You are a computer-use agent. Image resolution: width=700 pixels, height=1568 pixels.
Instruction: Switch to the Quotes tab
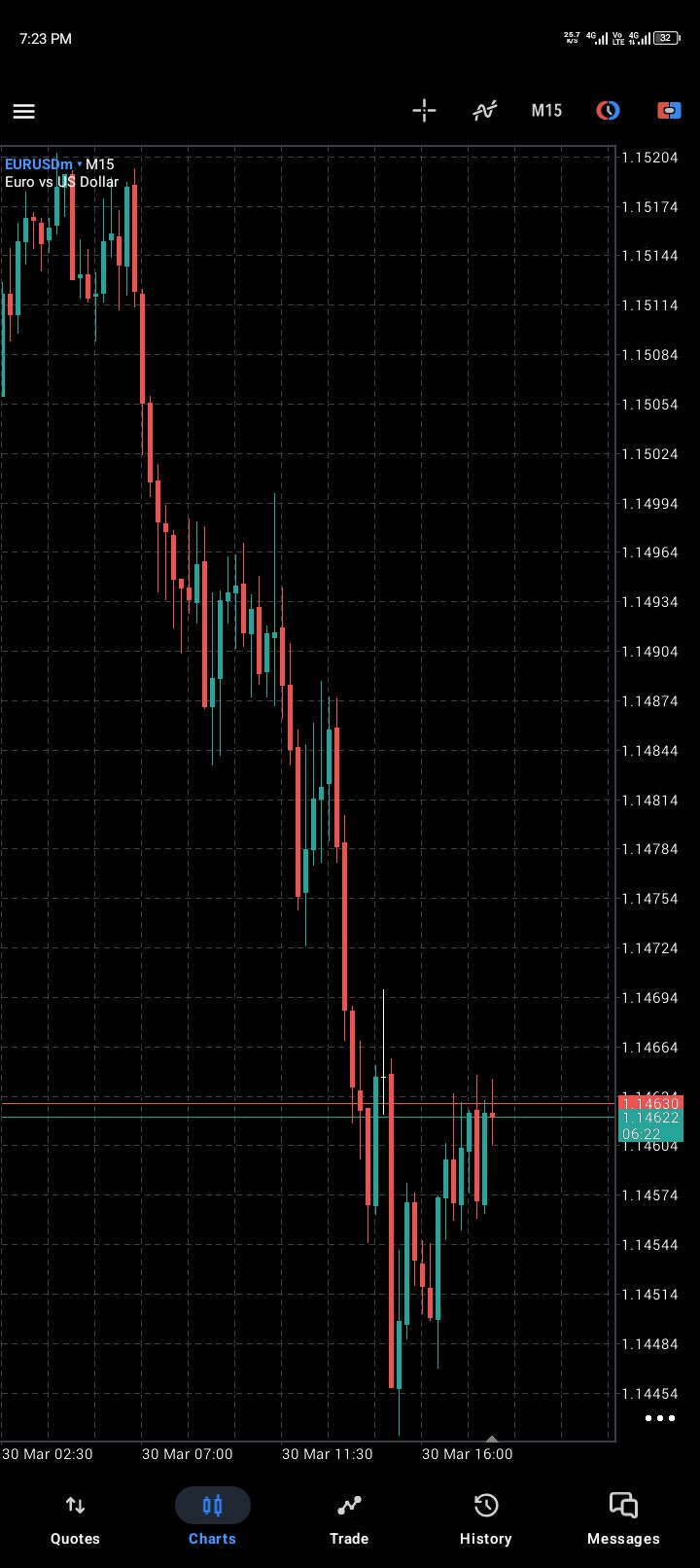click(x=75, y=1517)
